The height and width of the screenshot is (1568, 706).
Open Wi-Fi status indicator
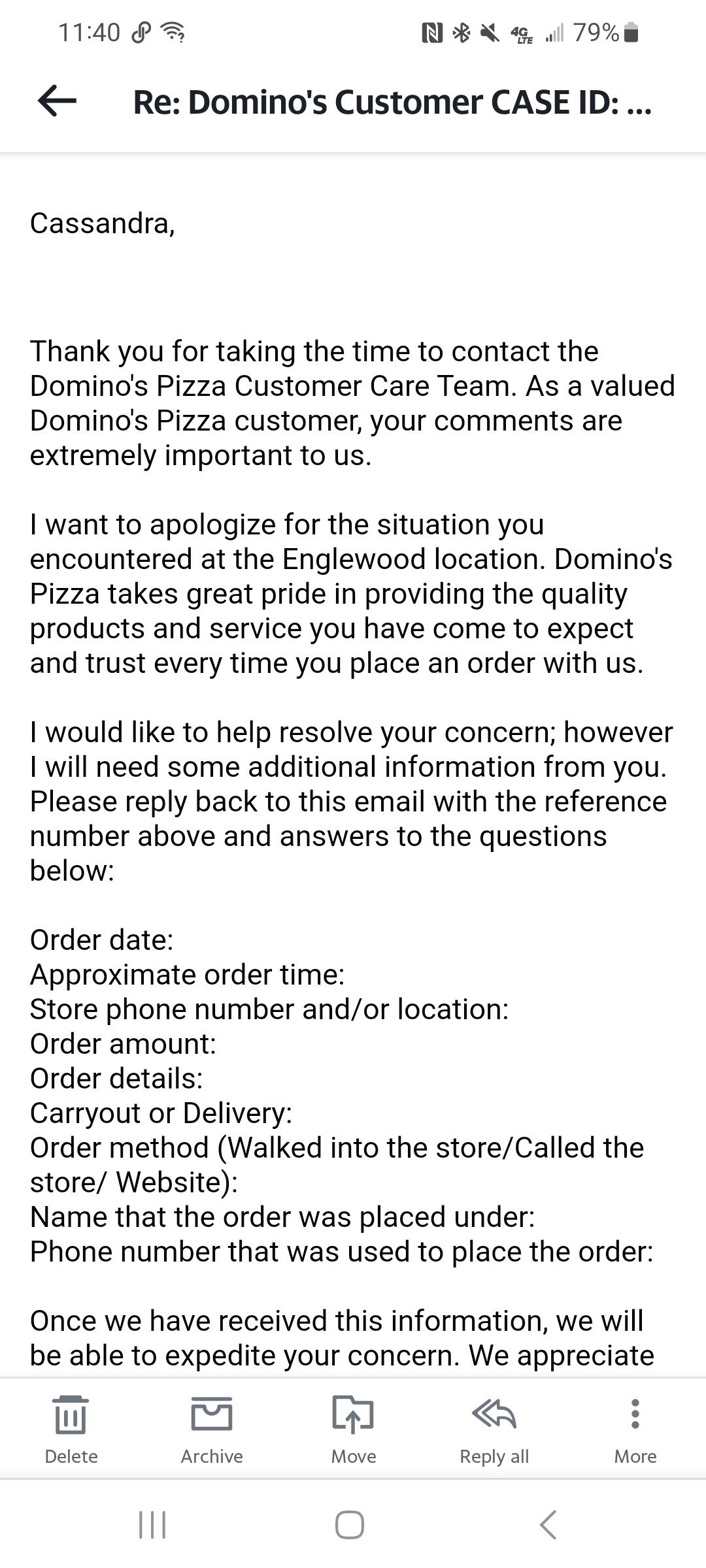point(171,31)
